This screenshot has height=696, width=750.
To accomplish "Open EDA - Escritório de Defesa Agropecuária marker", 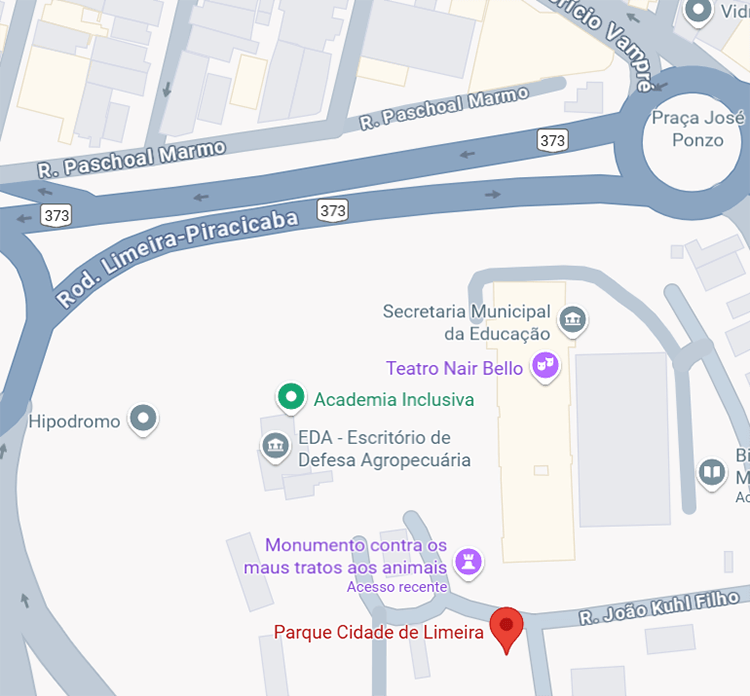I will tap(276, 448).
